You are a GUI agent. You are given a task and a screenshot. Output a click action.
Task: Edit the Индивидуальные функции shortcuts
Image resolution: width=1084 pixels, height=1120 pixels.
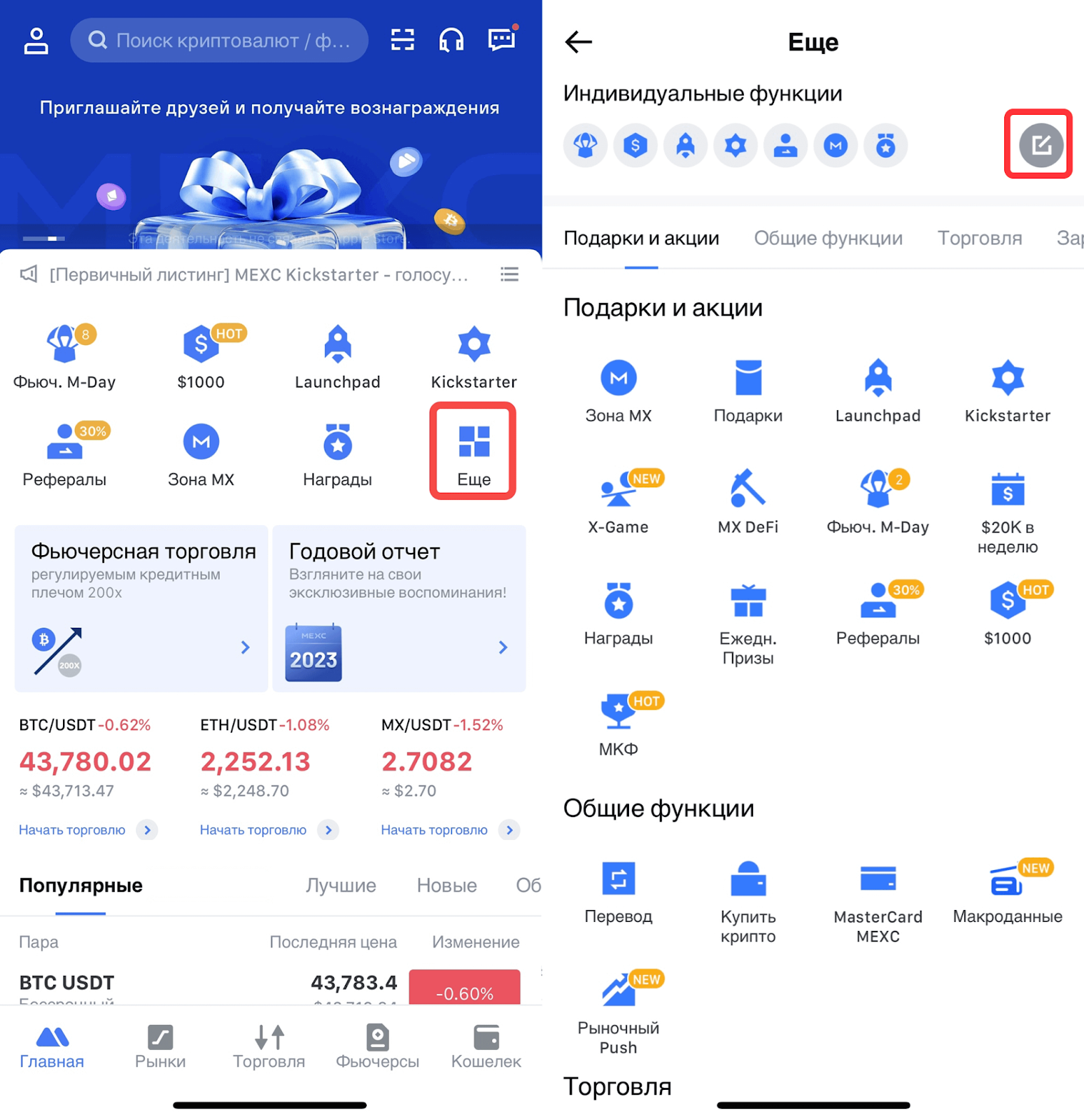click(x=1040, y=145)
